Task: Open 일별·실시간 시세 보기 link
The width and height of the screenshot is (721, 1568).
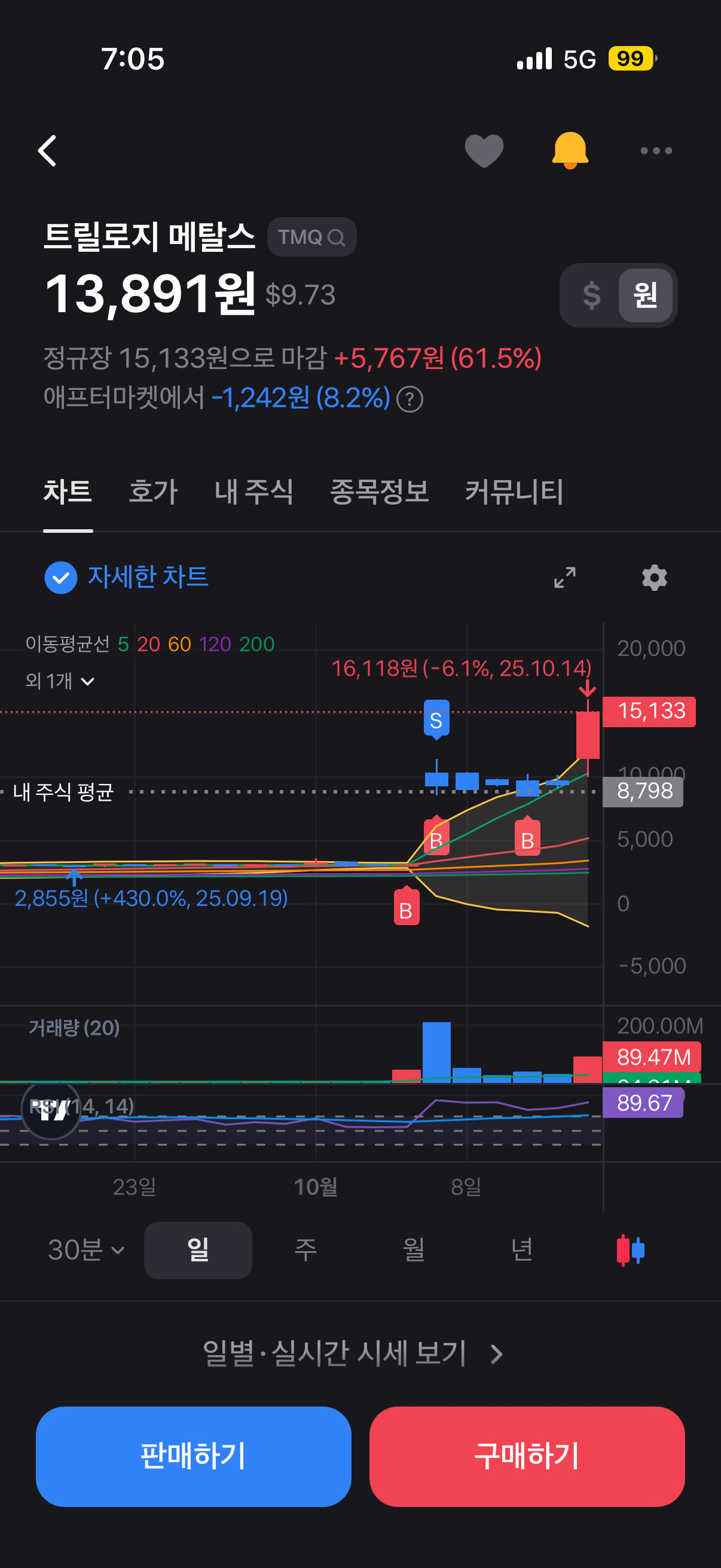Action: tap(353, 1354)
